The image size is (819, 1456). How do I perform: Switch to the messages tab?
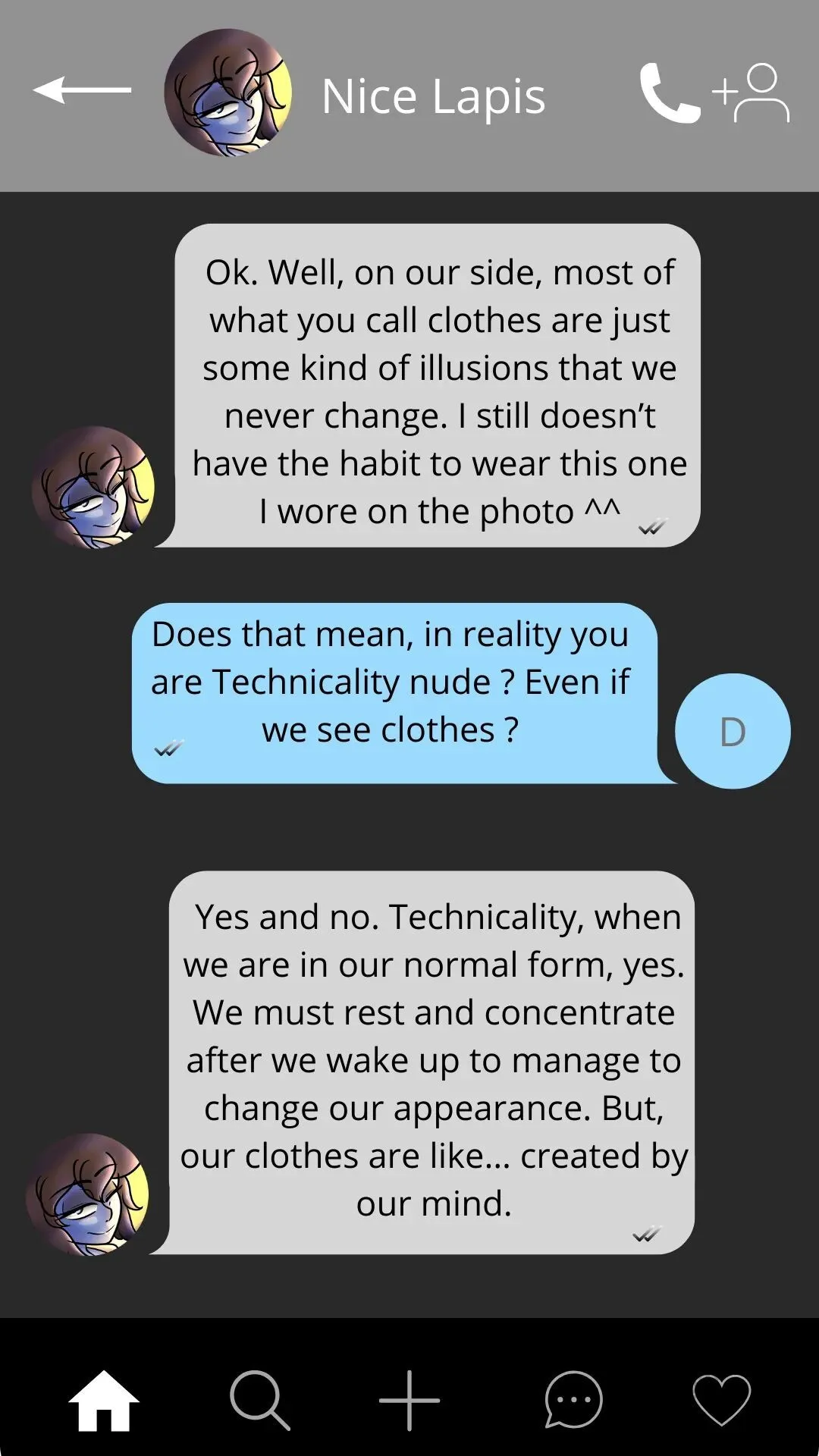coord(573,1401)
